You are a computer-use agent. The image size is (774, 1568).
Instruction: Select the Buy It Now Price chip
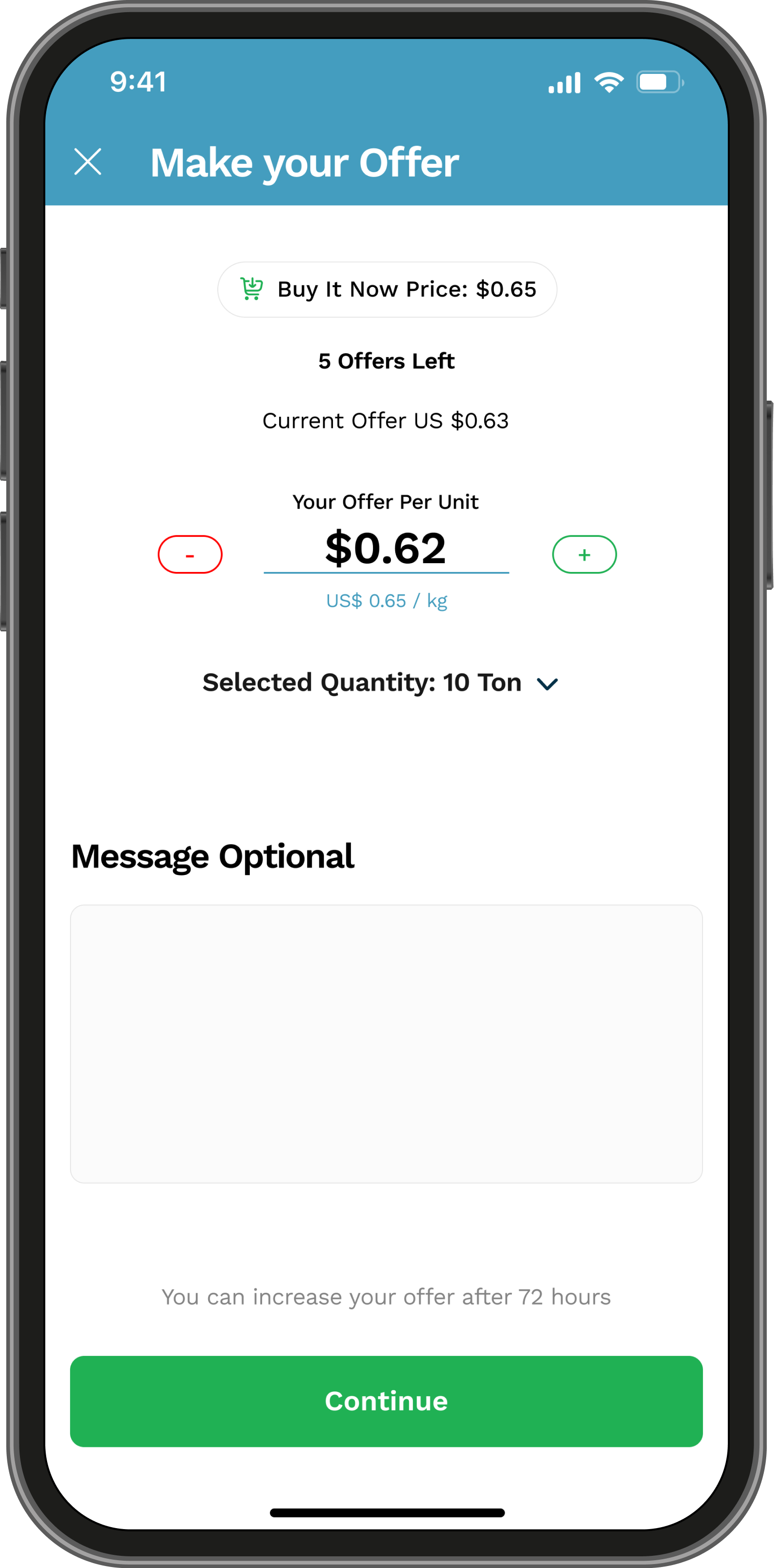(387, 290)
